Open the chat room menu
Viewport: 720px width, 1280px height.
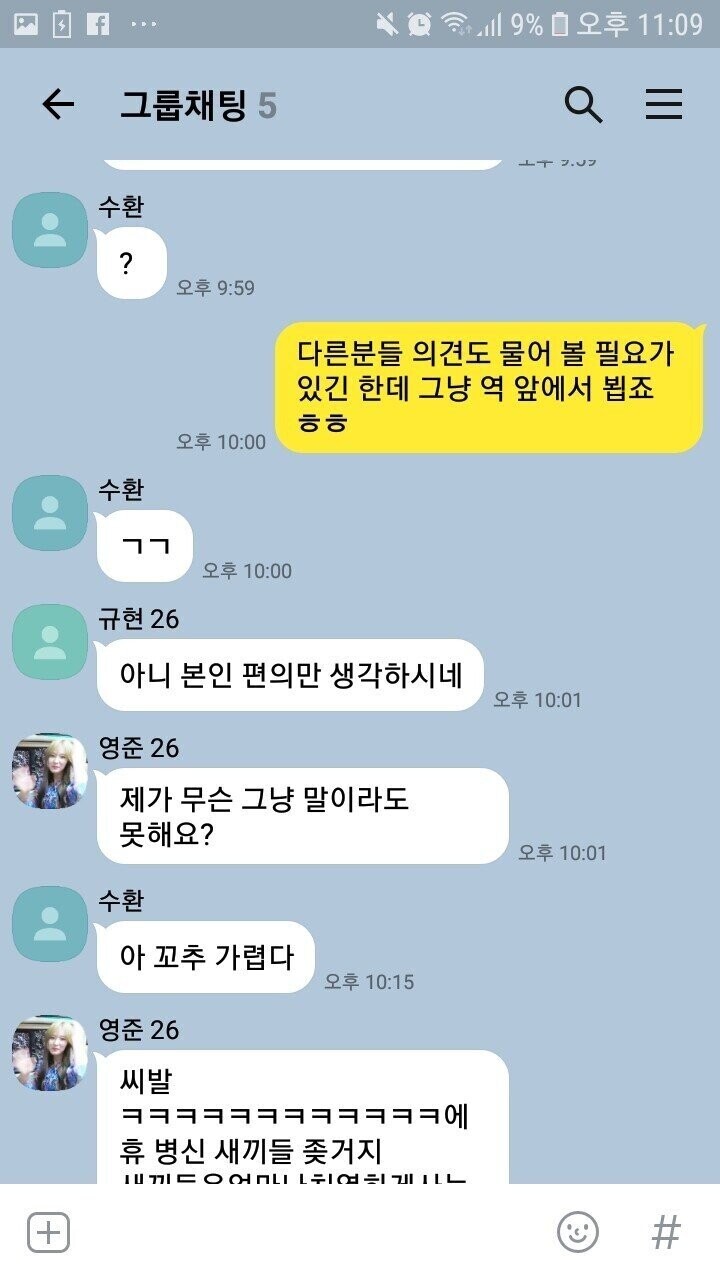click(663, 104)
